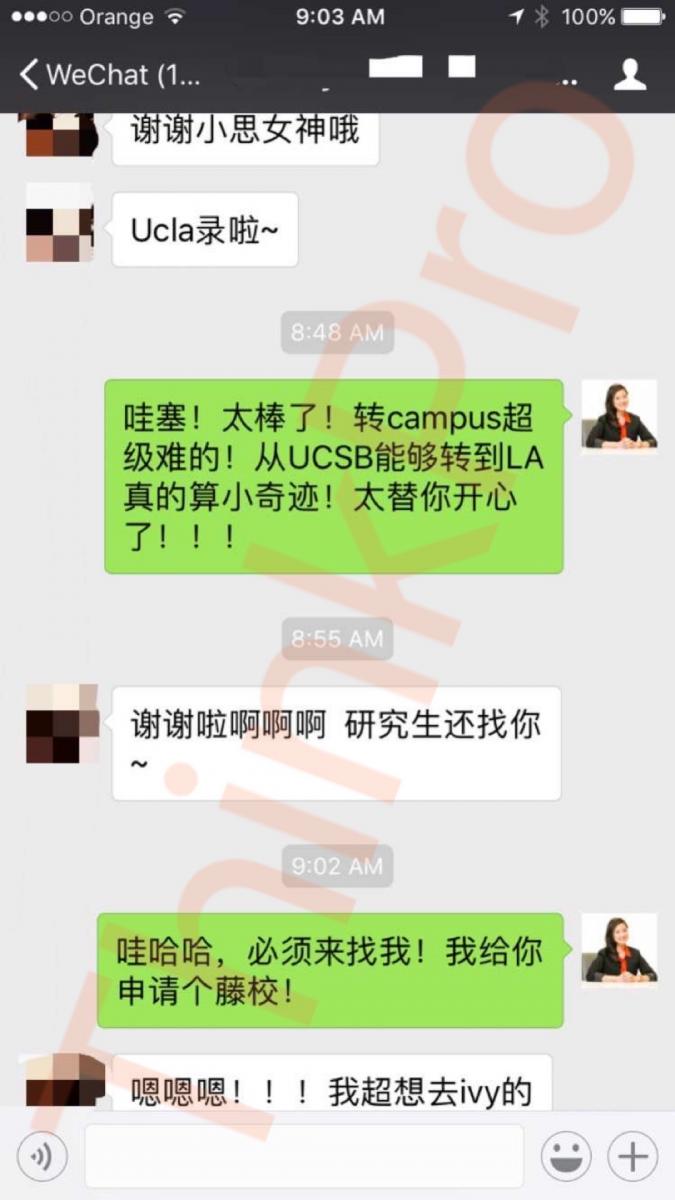This screenshot has width=675, height=1200.
Task: Focus the message text field
Action: pyautogui.click(x=303, y=1157)
